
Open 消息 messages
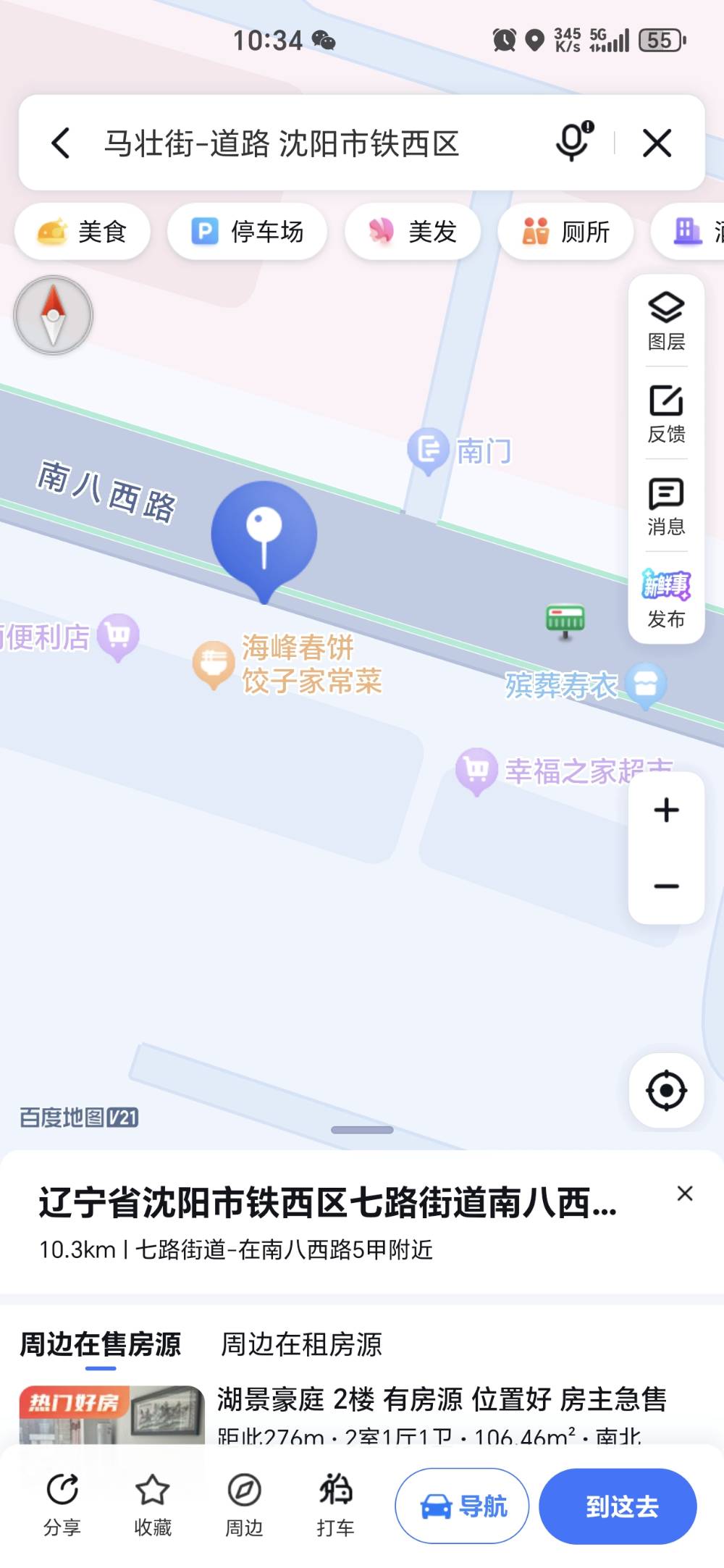[666, 506]
